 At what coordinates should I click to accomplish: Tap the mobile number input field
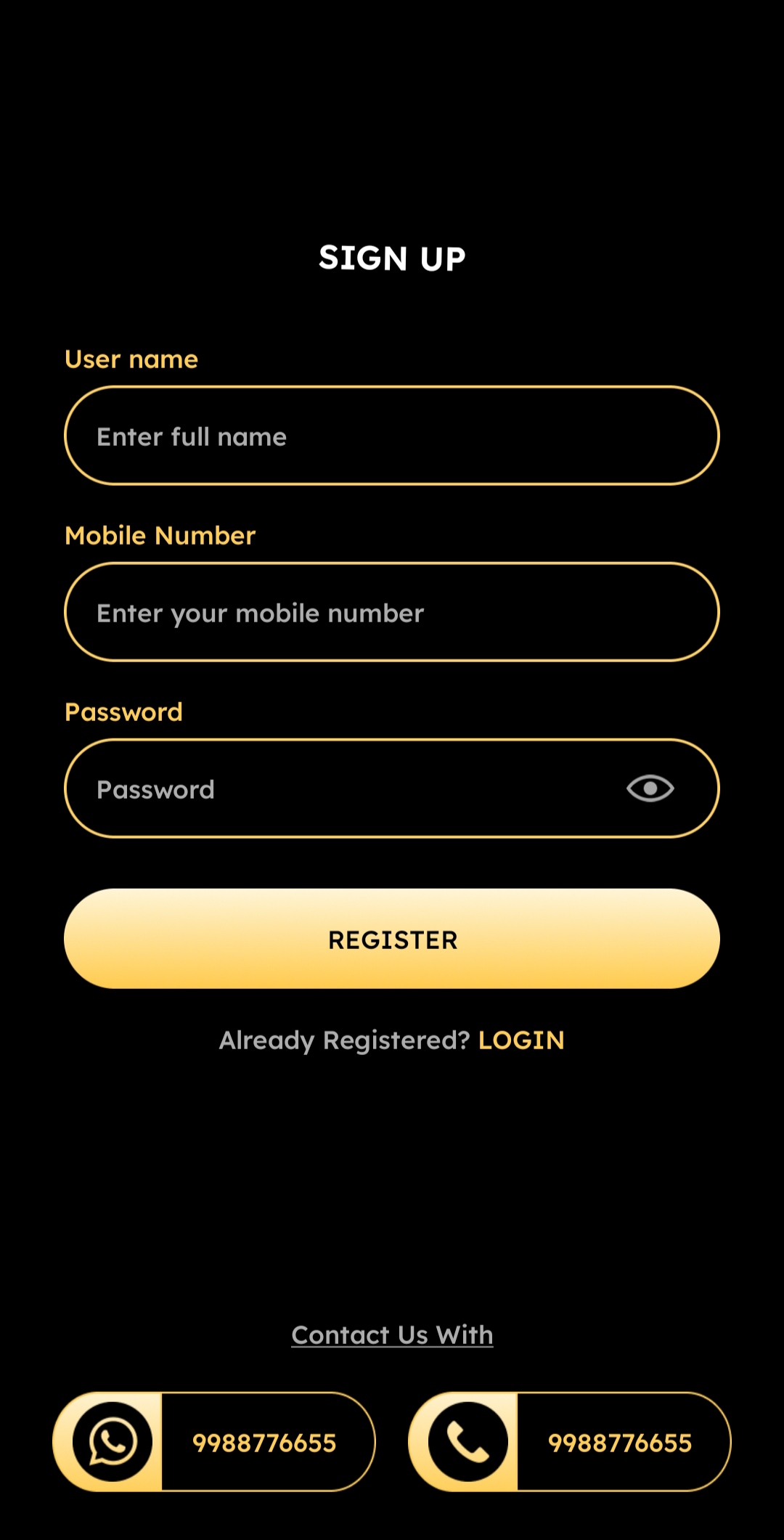[392, 612]
